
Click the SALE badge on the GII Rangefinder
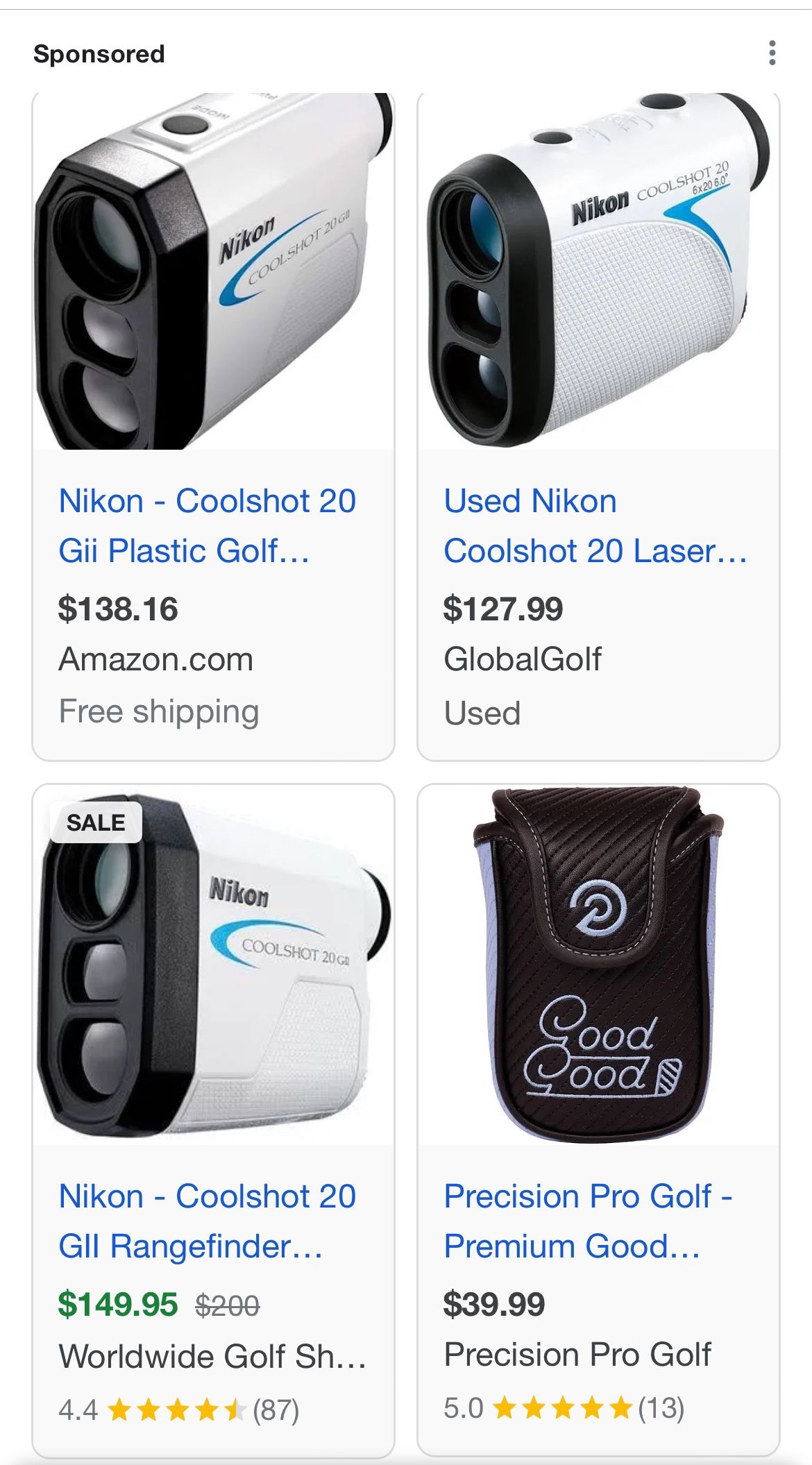(x=94, y=824)
